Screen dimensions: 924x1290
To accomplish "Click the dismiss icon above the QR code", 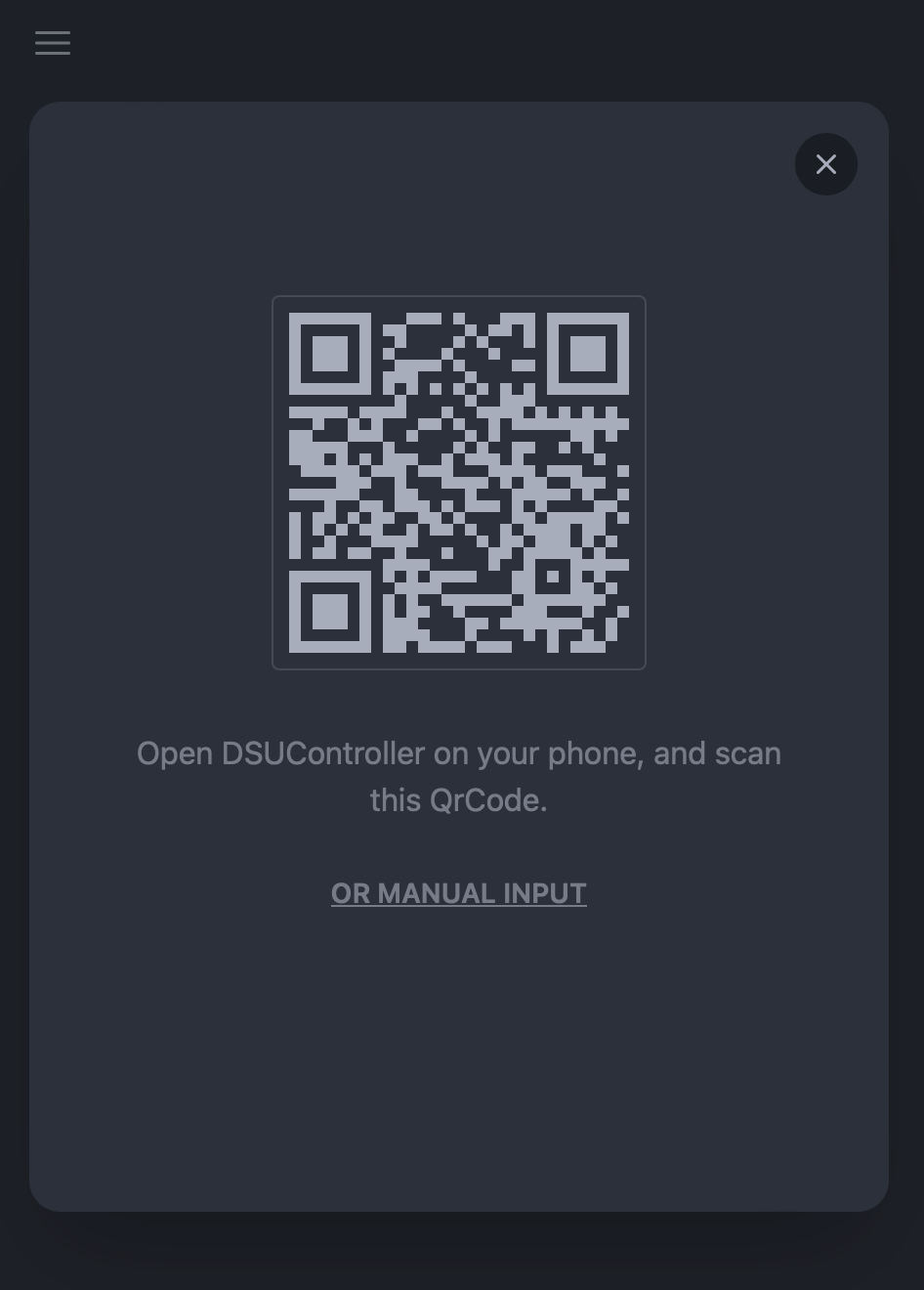I will pos(826,164).
